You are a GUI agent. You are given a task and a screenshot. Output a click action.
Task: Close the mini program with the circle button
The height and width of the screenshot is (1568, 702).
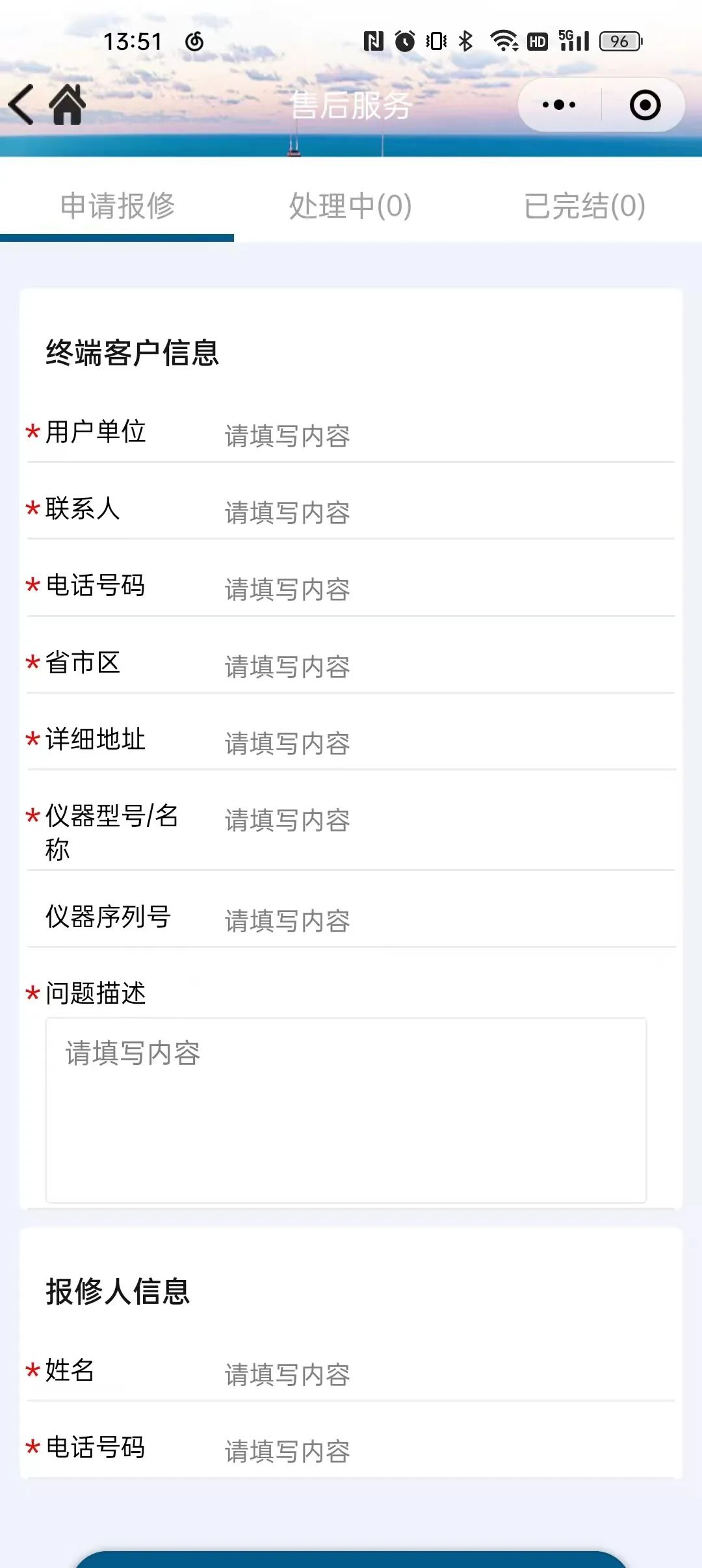tap(645, 105)
